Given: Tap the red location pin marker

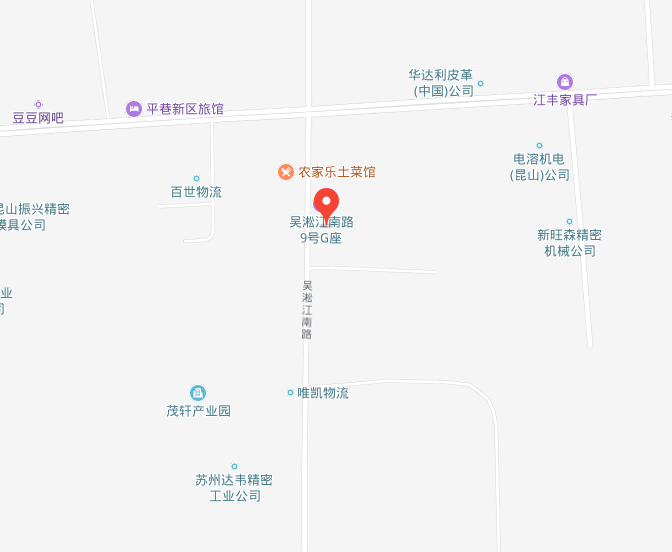Looking at the screenshot, I should [327, 203].
